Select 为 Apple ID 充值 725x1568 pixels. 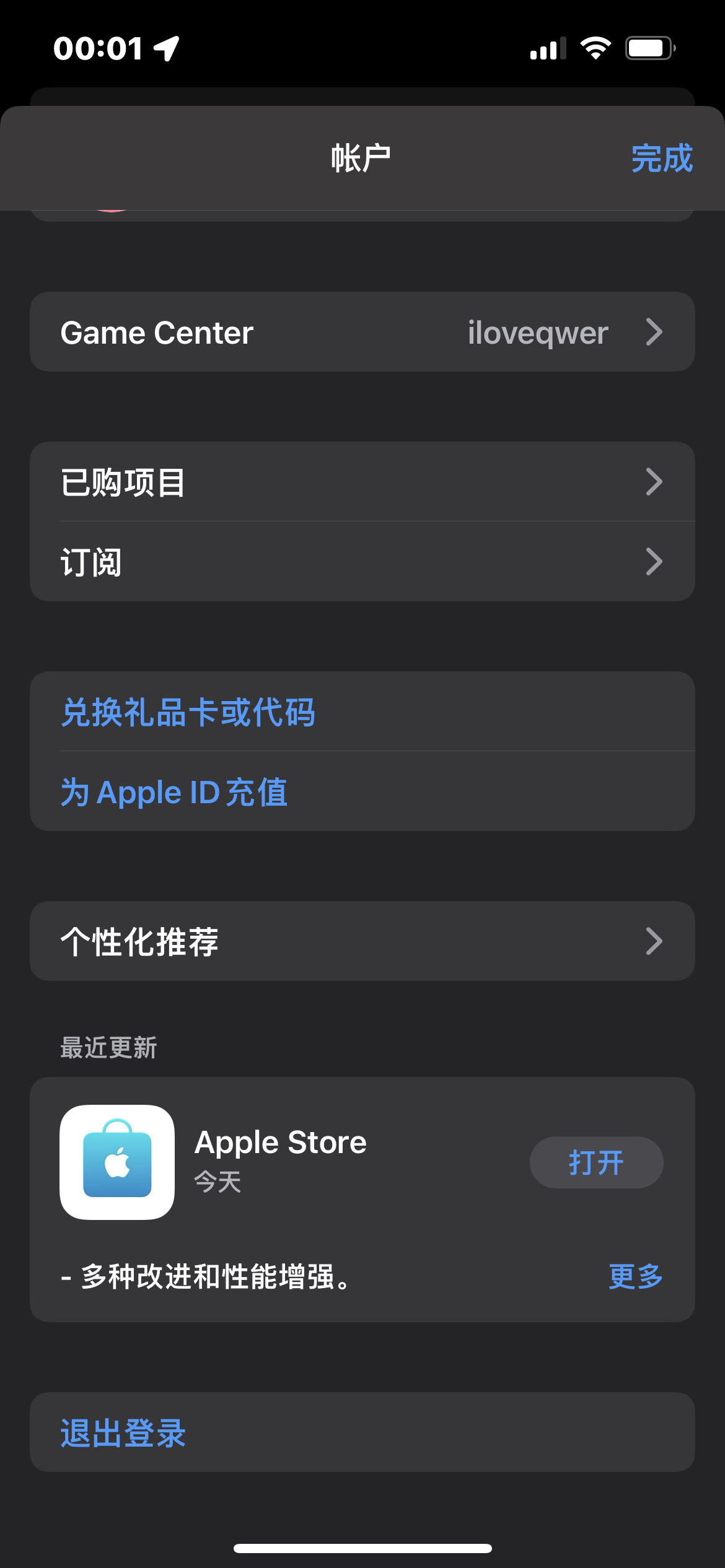pyautogui.click(x=174, y=792)
